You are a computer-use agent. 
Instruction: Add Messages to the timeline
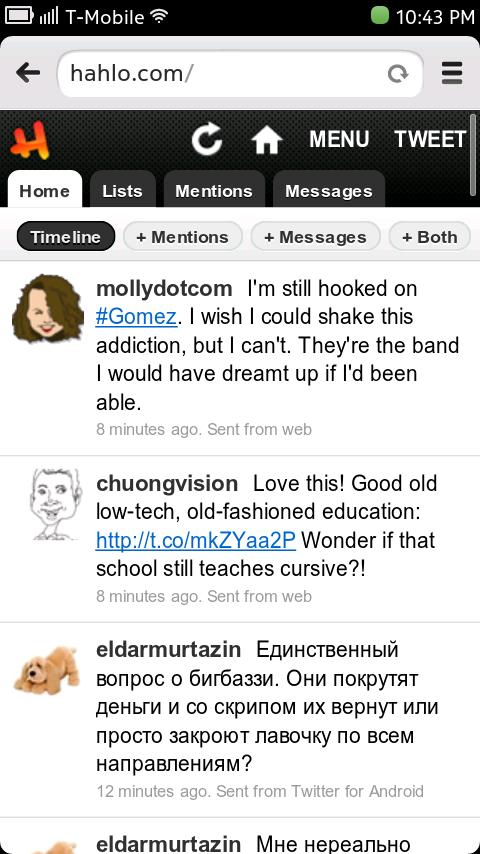tap(315, 237)
